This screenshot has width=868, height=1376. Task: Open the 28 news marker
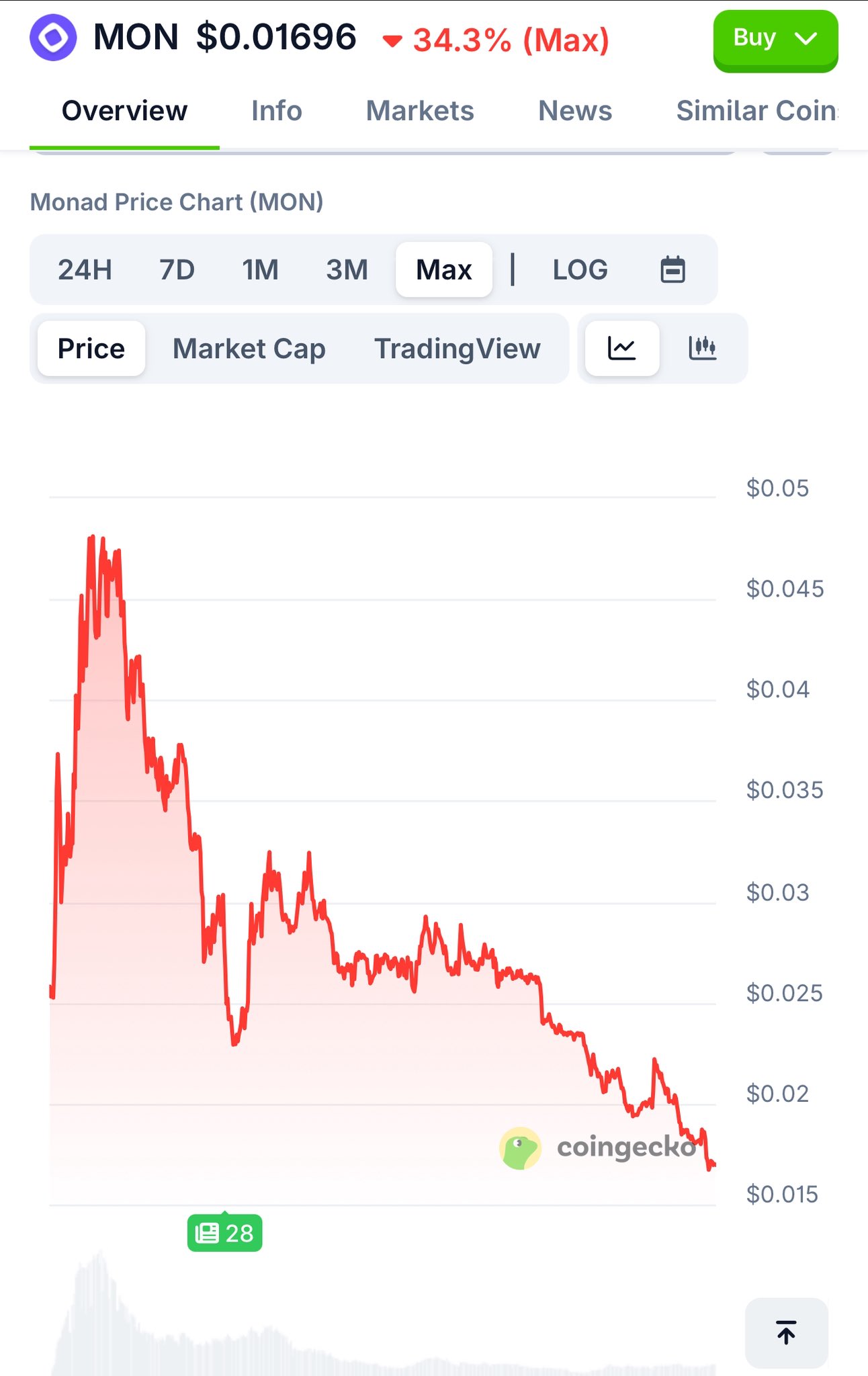tap(224, 1234)
